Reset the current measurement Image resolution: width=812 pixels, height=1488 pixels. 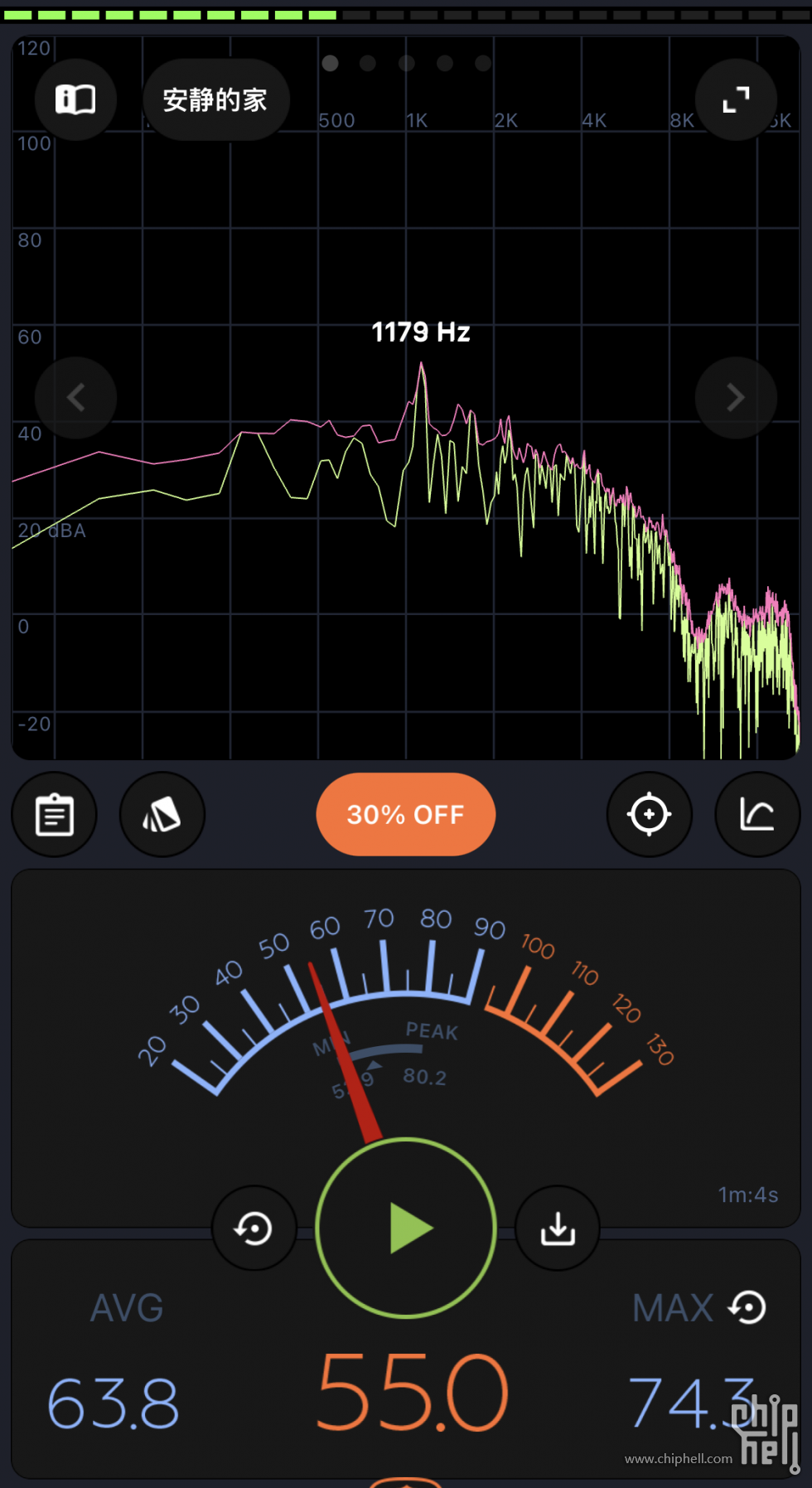point(254,1229)
